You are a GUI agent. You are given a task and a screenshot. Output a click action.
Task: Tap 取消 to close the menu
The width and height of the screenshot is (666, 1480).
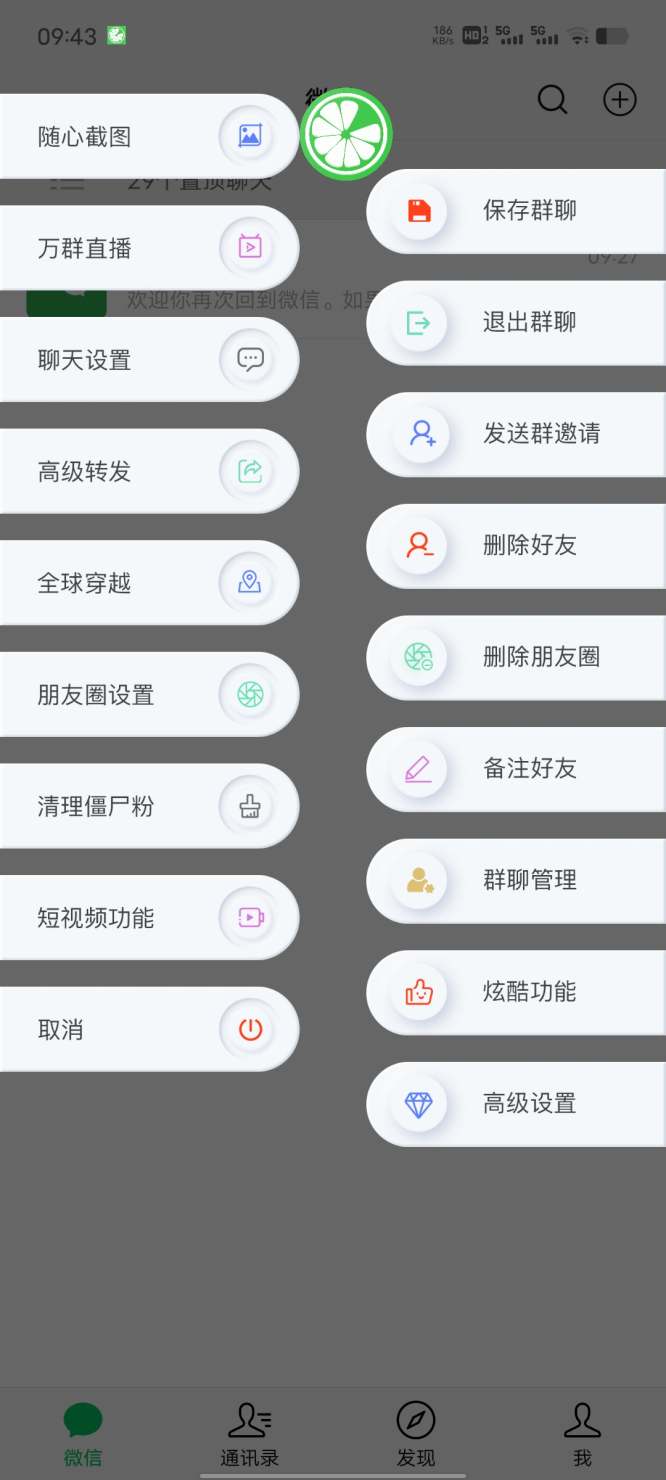click(148, 1030)
